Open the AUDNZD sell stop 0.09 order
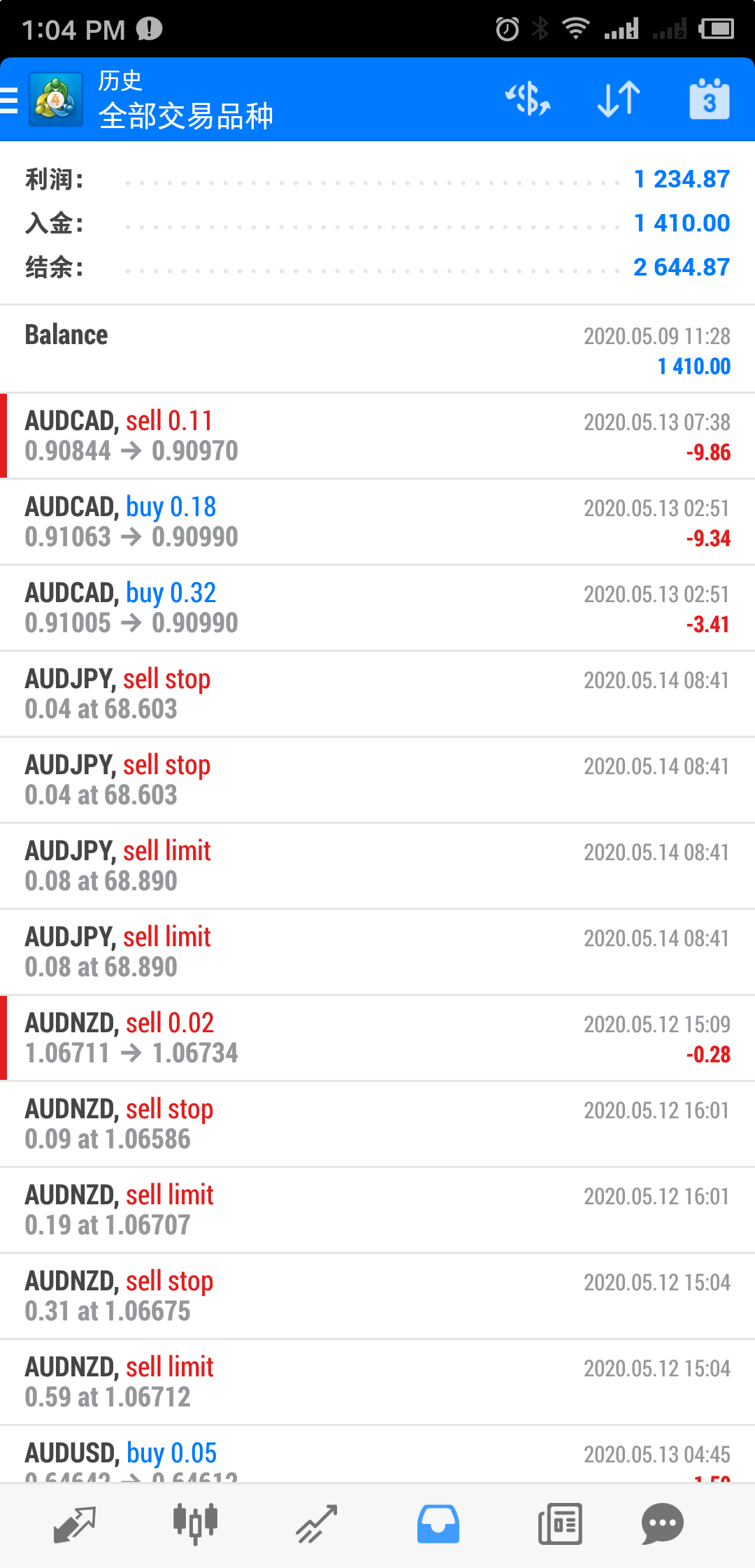Image resolution: width=755 pixels, height=1568 pixels. [377, 1125]
